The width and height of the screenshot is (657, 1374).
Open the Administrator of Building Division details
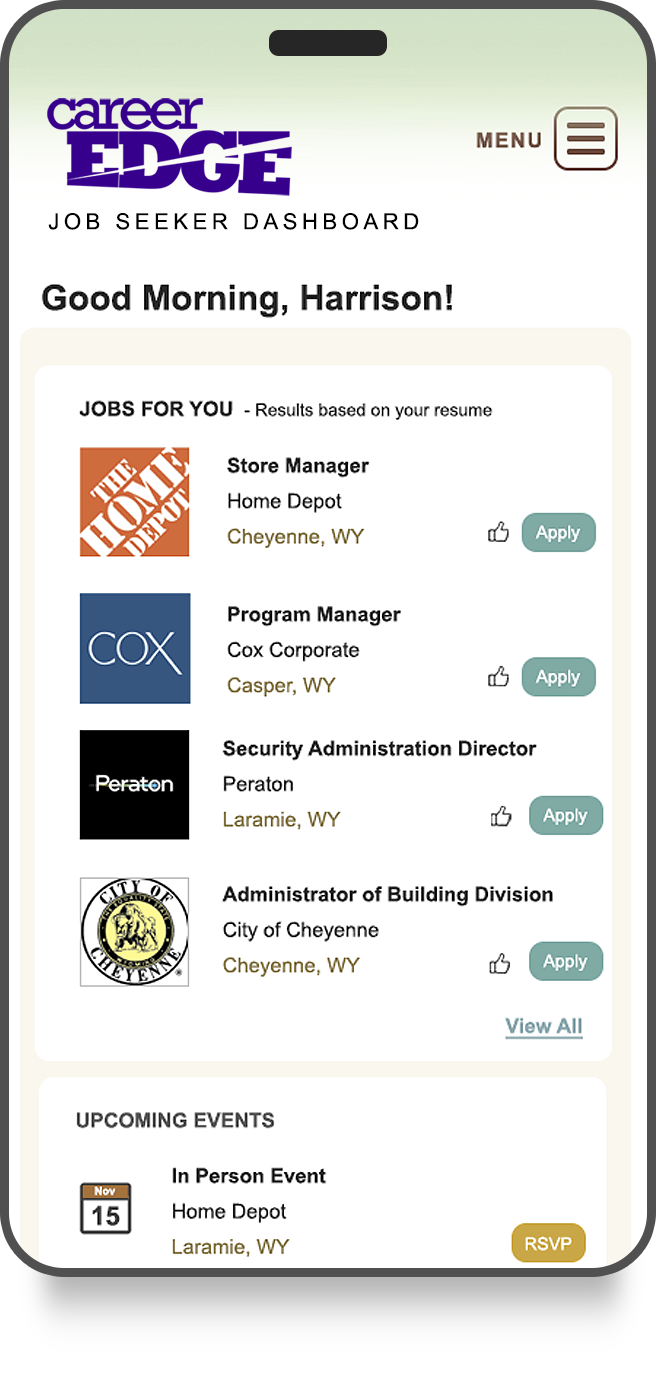387,895
